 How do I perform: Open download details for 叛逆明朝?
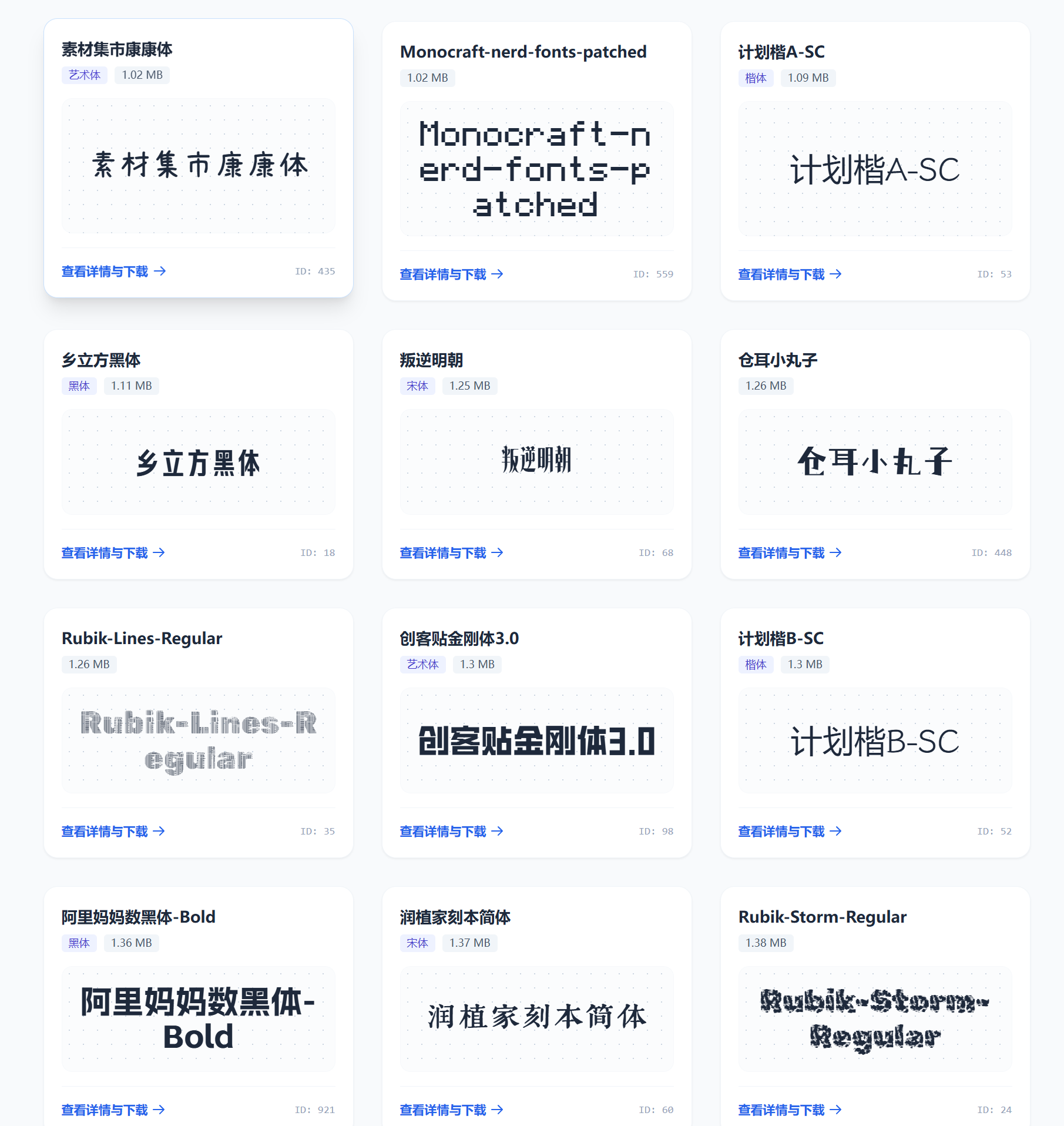point(451,553)
